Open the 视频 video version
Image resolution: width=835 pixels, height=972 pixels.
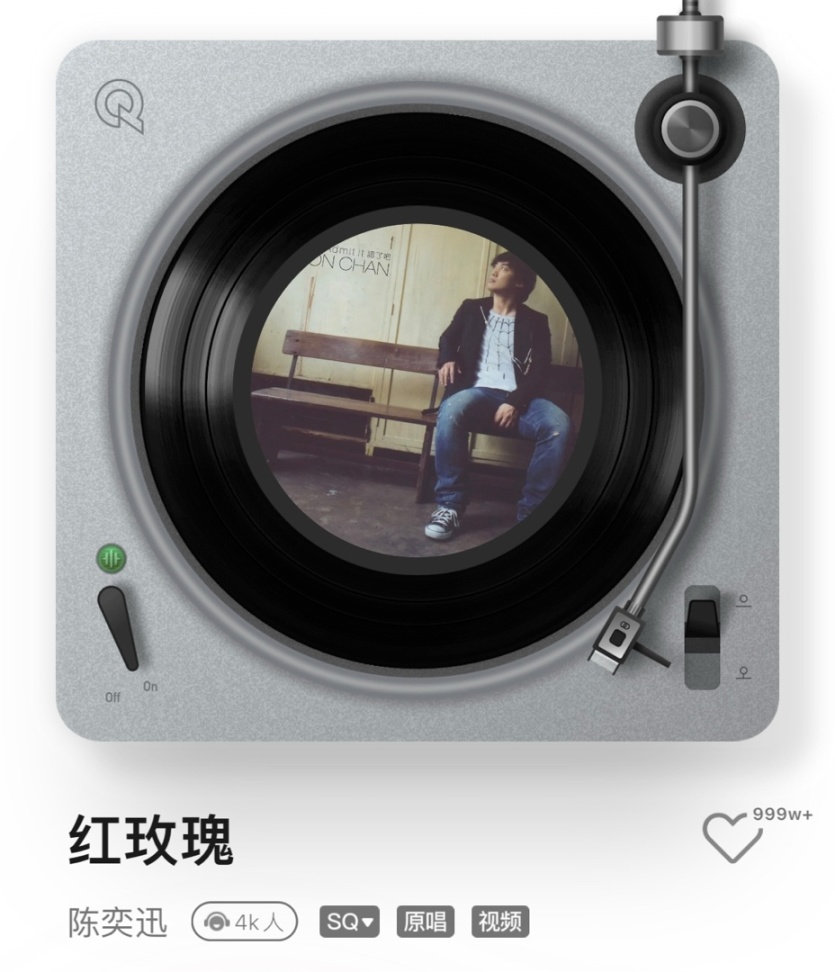[x=500, y=921]
